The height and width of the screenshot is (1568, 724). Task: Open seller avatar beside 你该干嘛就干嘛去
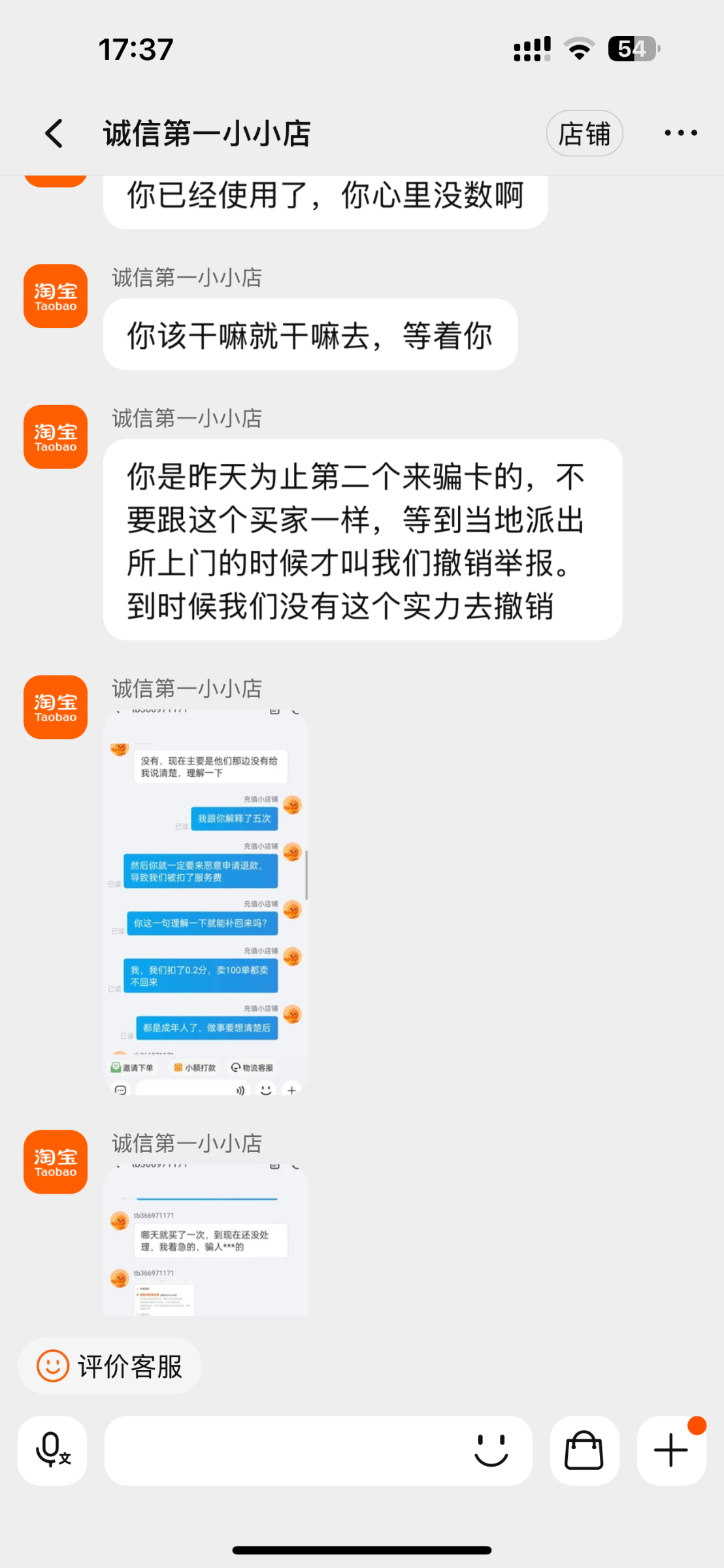tap(56, 296)
